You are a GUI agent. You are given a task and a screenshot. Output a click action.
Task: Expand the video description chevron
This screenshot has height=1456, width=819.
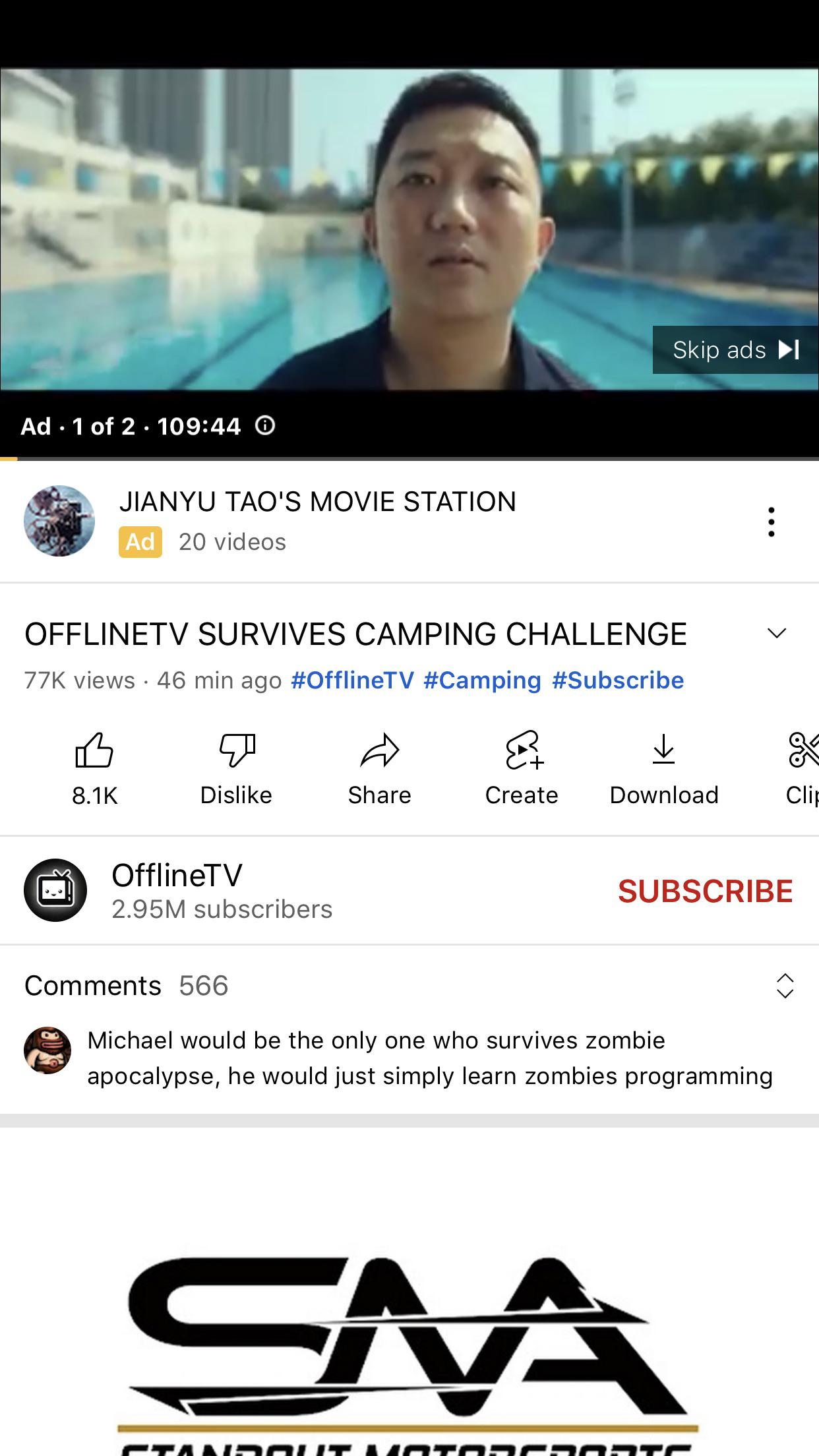pyautogui.click(x=777, y=633)
